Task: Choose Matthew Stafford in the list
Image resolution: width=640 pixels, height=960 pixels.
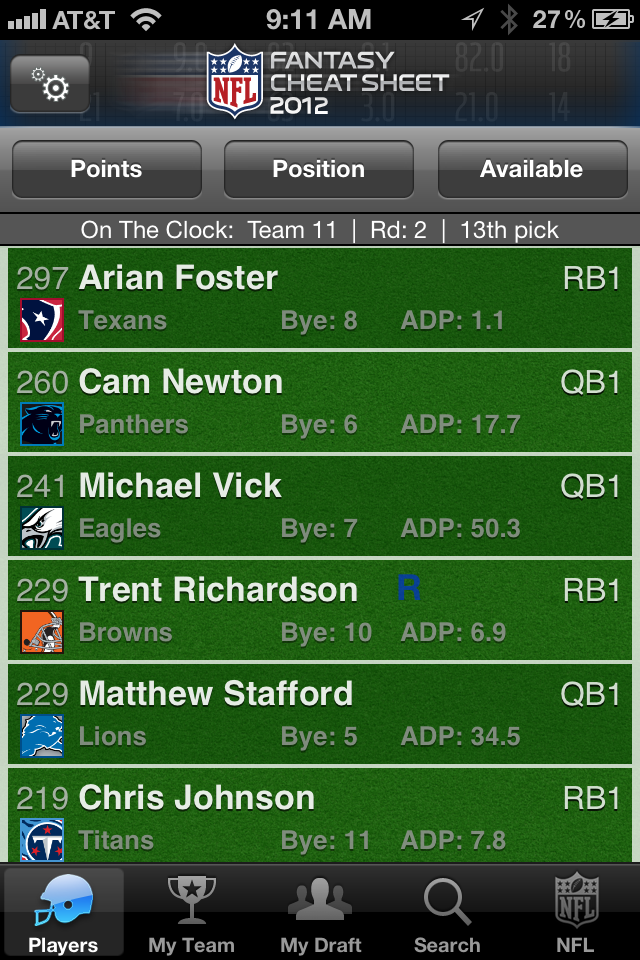Action: click(x=320, y=714)
